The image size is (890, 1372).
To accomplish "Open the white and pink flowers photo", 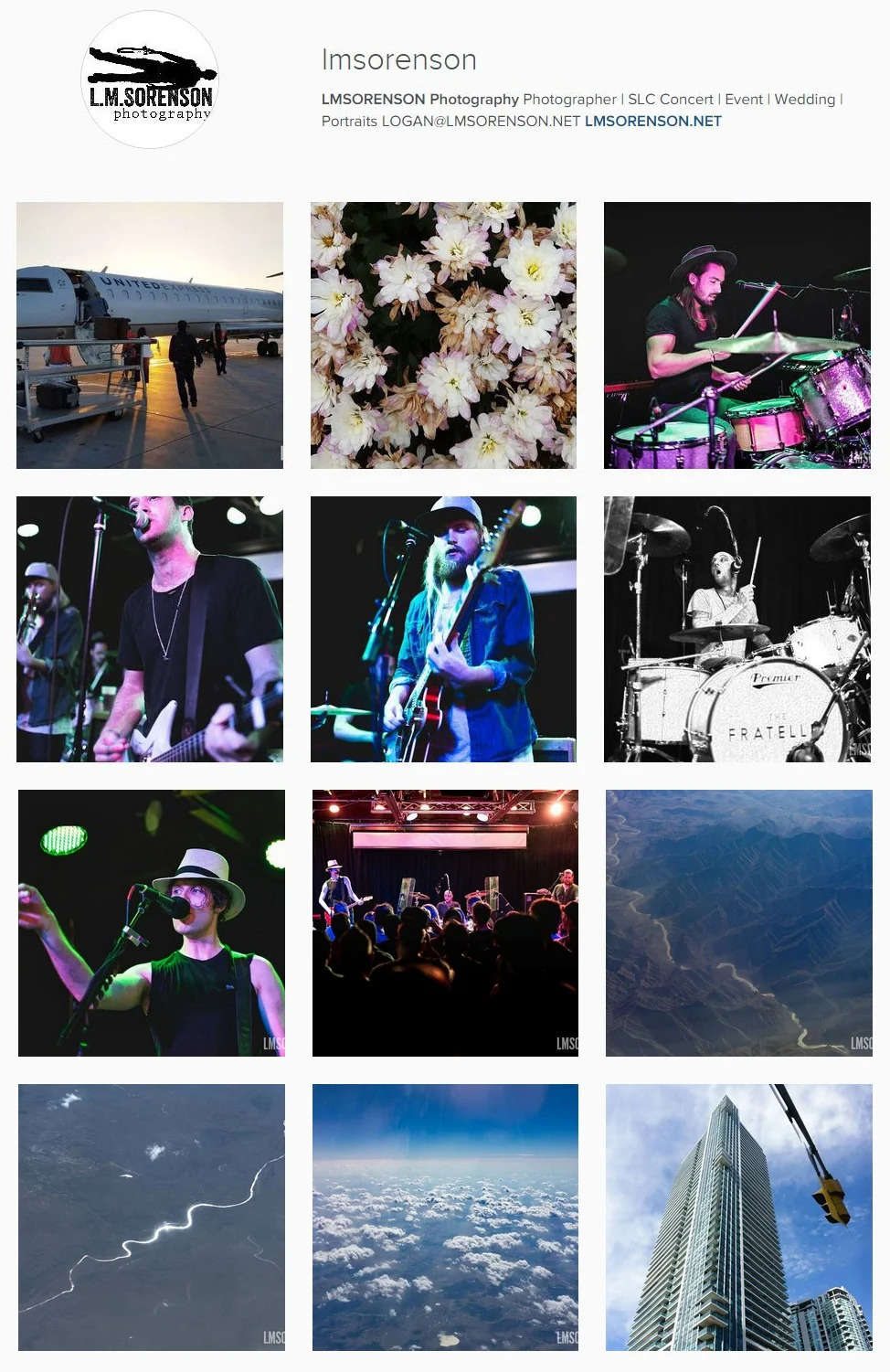I will point(443,335).
